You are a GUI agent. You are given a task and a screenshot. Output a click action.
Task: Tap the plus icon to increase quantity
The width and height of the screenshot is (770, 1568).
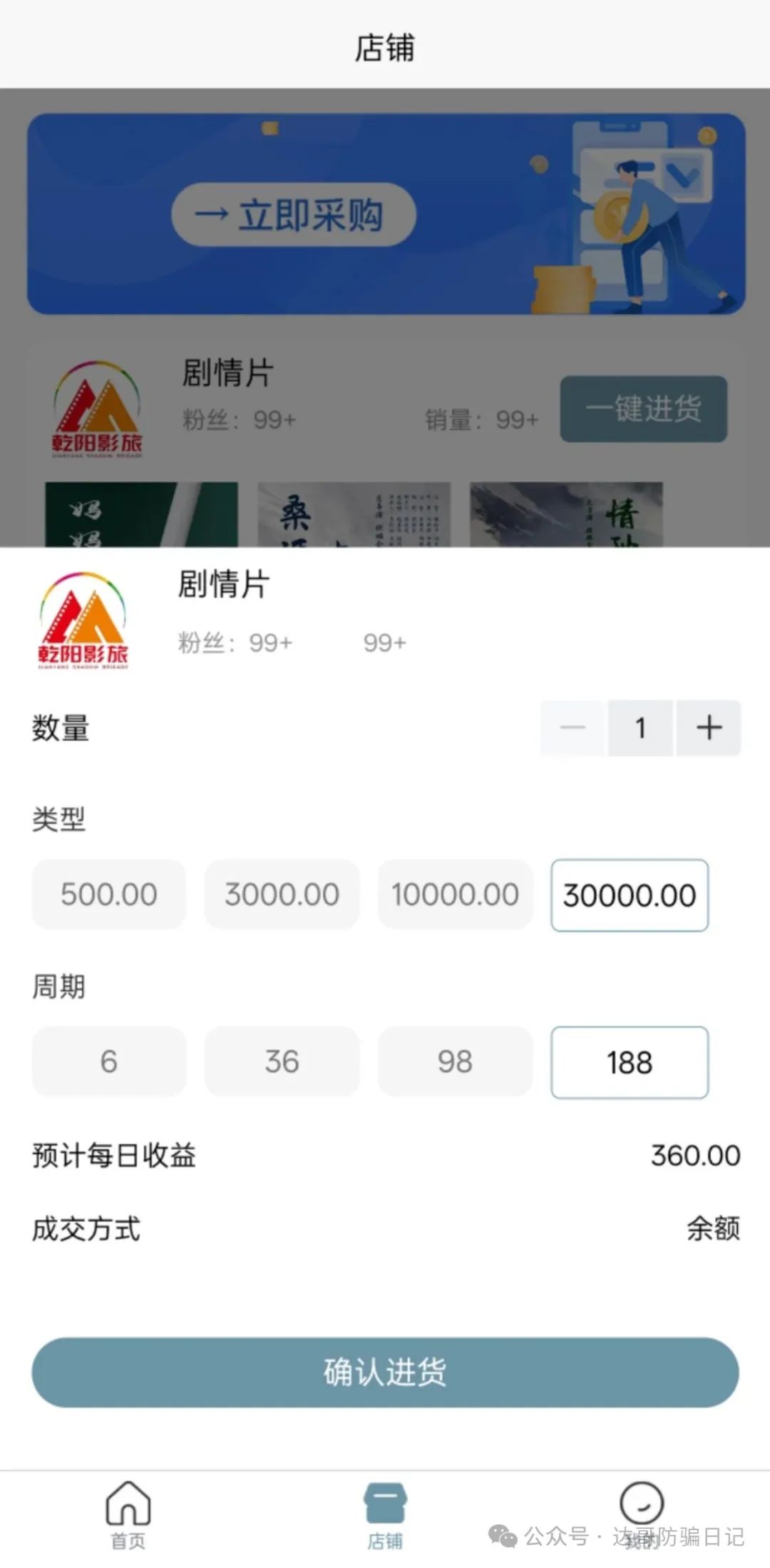tap(708, 727)
